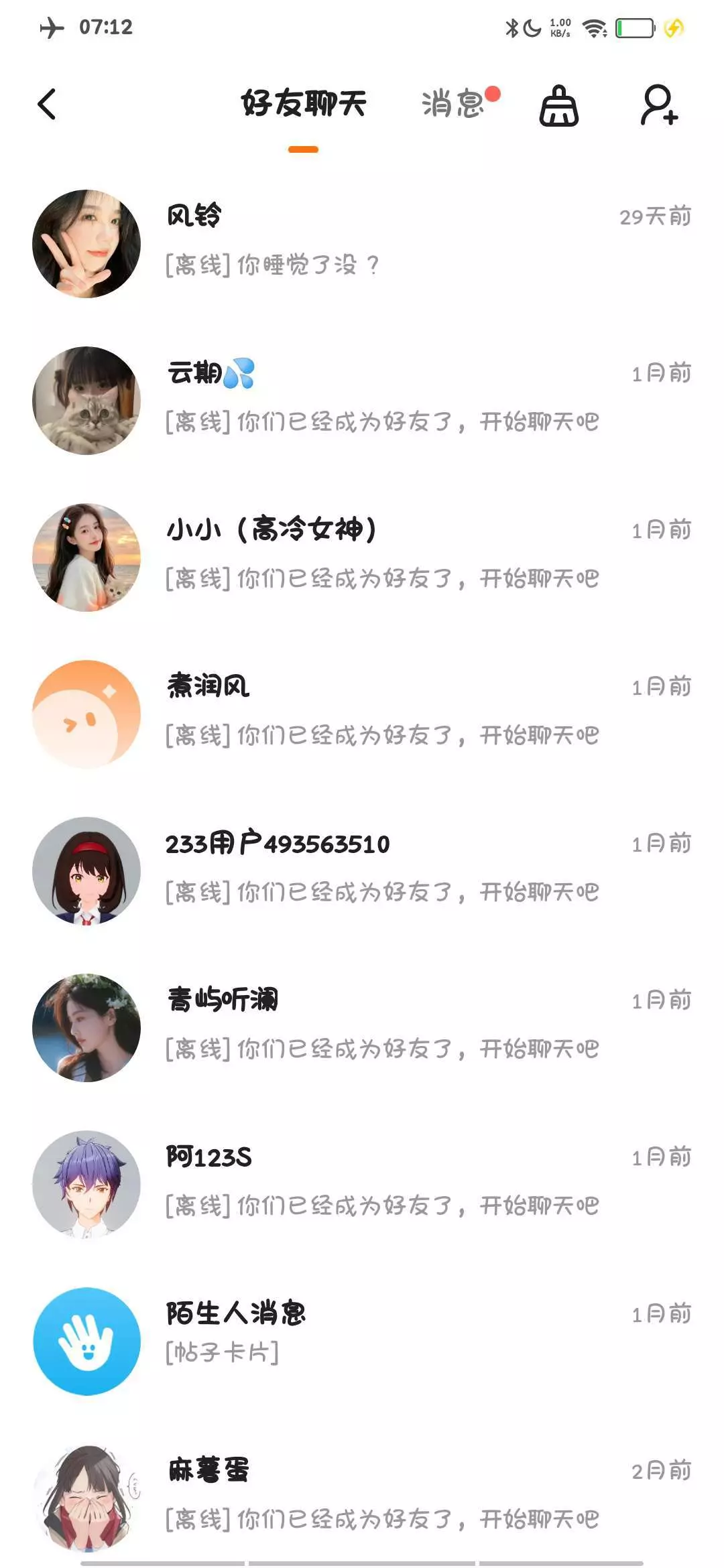Open the chat with 阿123S

tap(362, 1183)
